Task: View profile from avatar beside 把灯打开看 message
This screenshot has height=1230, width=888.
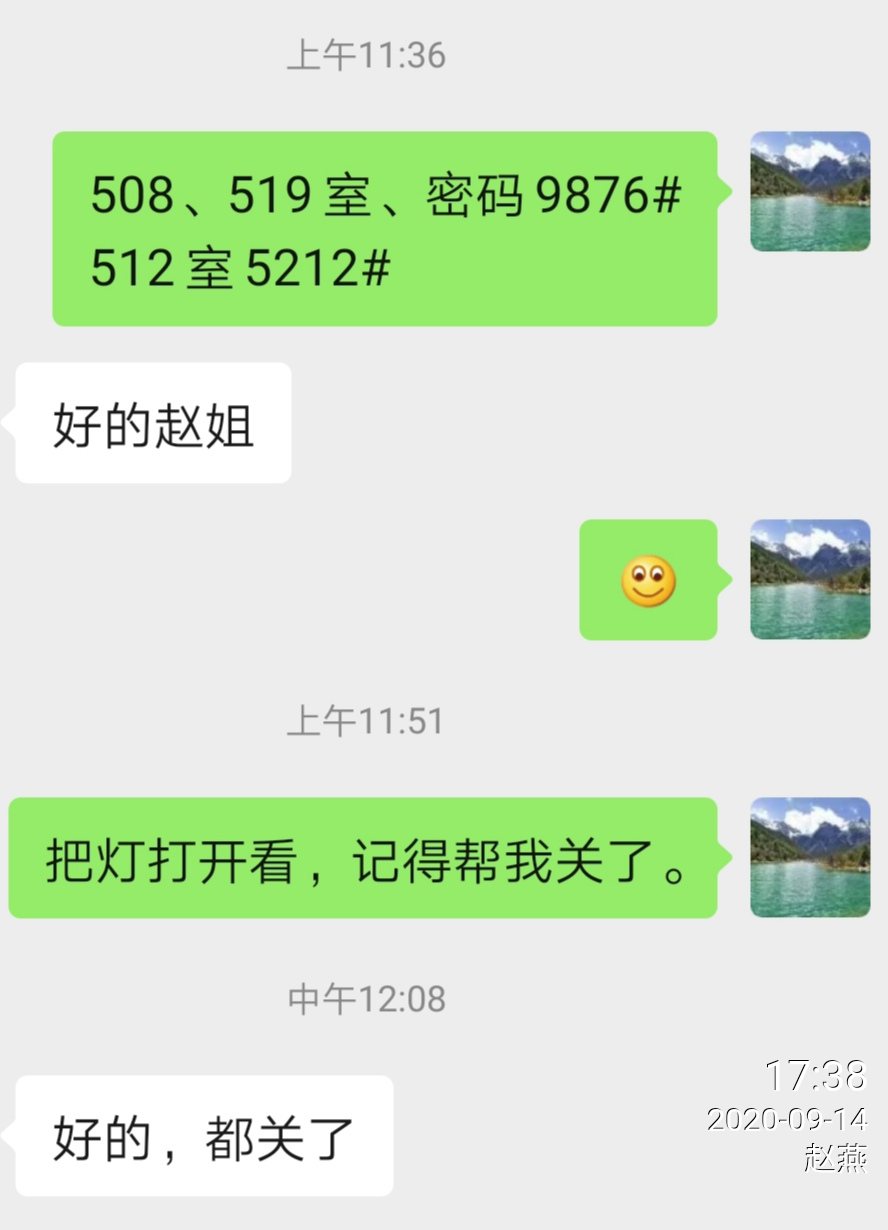Action: (x=810, y=857)
